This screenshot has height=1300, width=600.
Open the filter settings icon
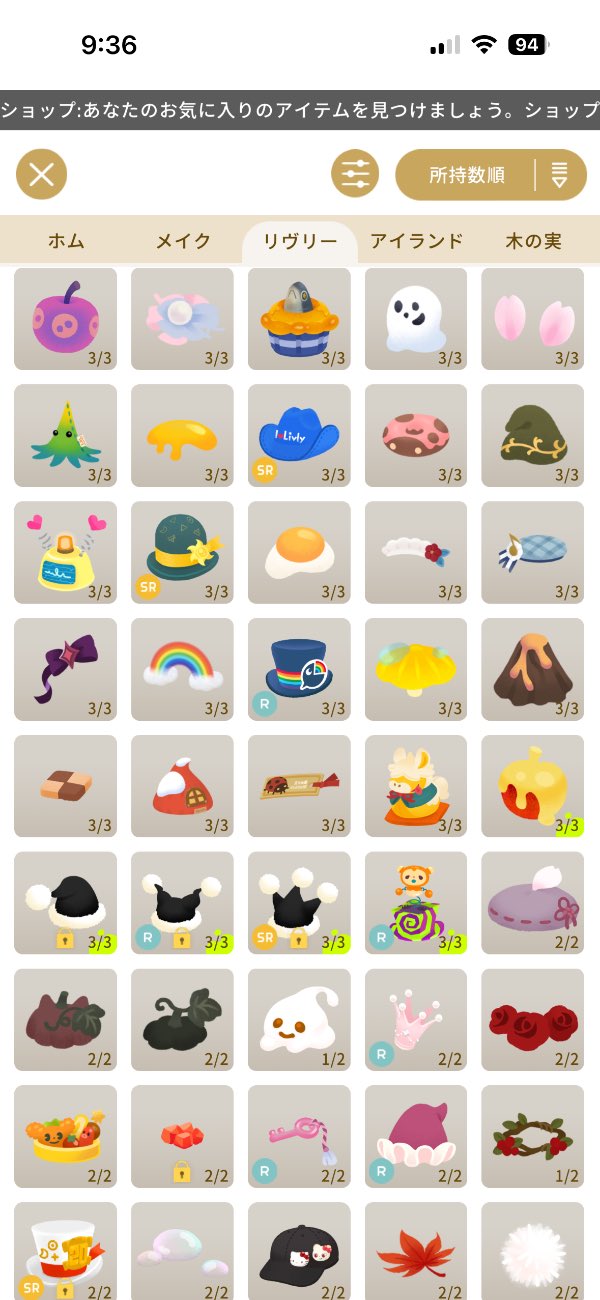tap(355, 175)
